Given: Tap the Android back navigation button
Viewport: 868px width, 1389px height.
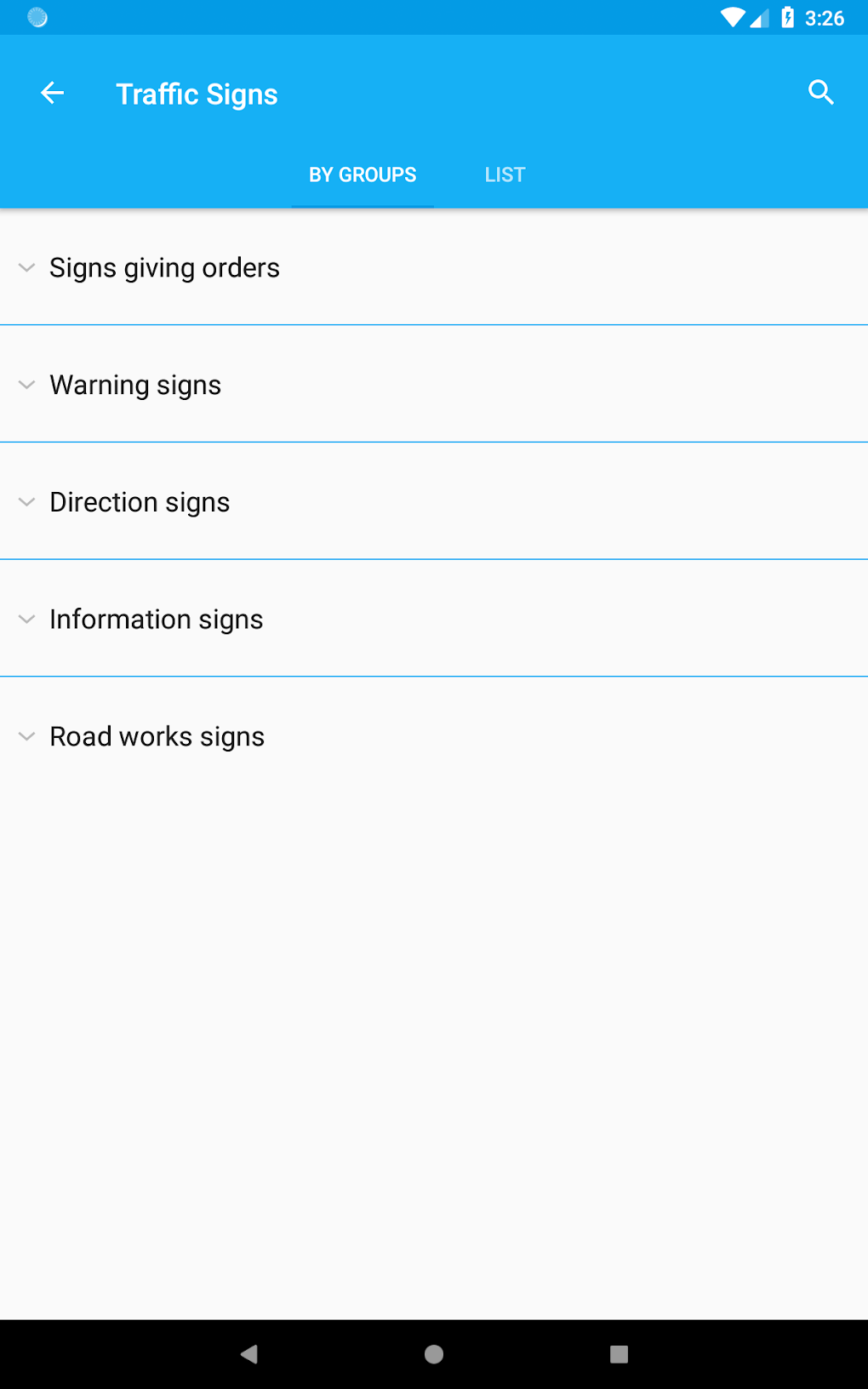Looking at the screenshot, I should click(248, 1354).
